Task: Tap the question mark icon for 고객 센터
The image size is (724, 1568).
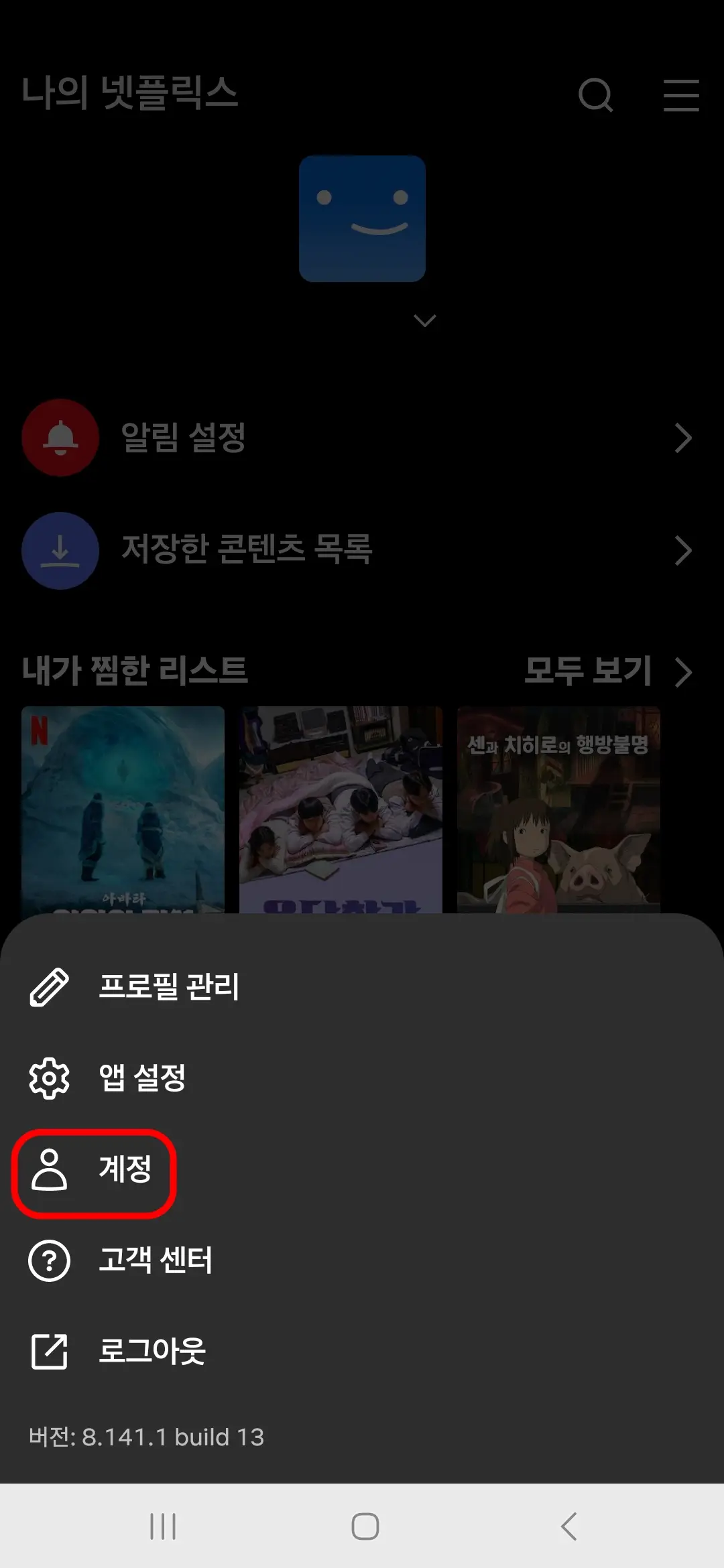Action: point(48,1262)
